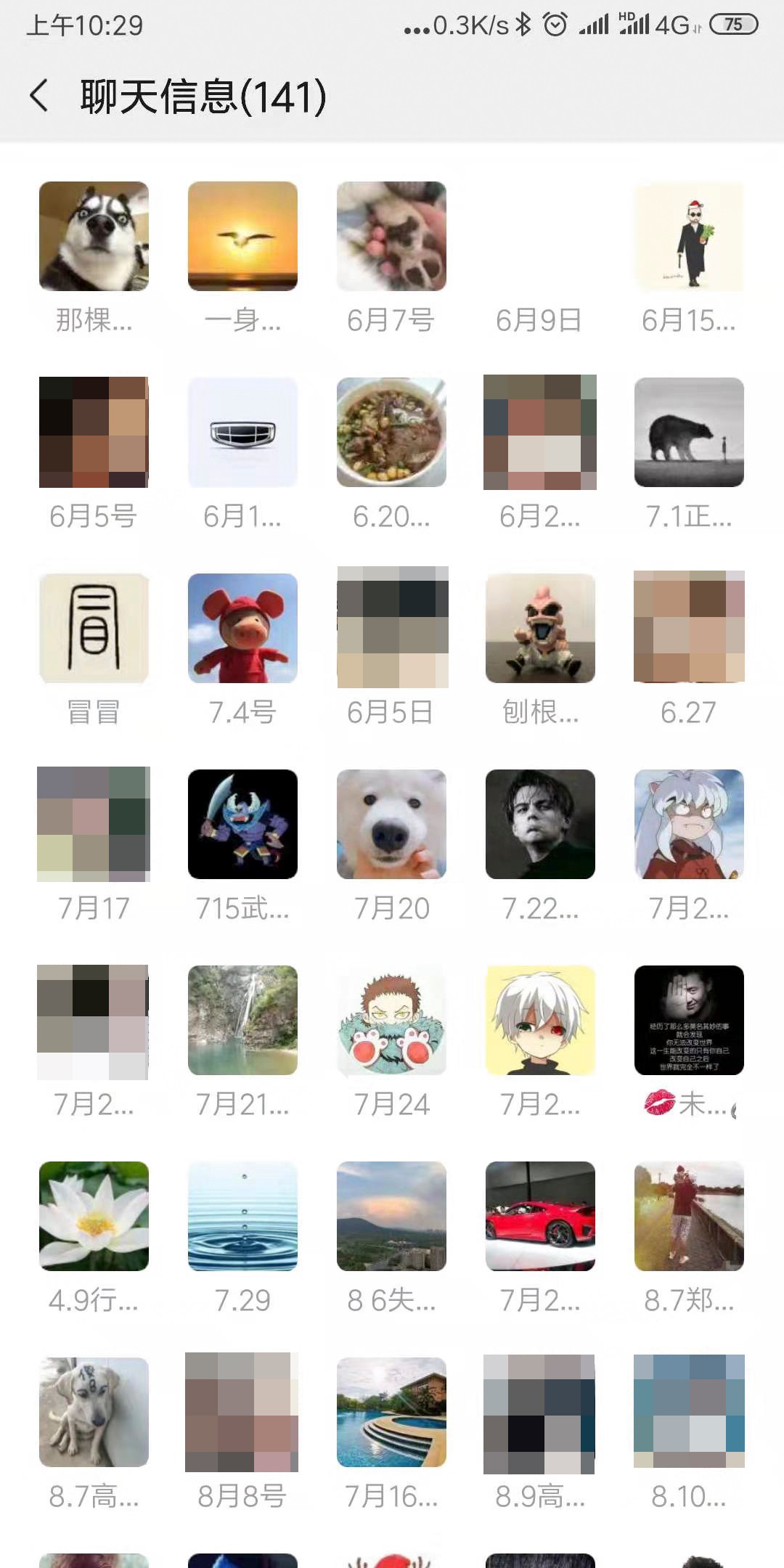Go back from chat info

[x=39, y=96]
